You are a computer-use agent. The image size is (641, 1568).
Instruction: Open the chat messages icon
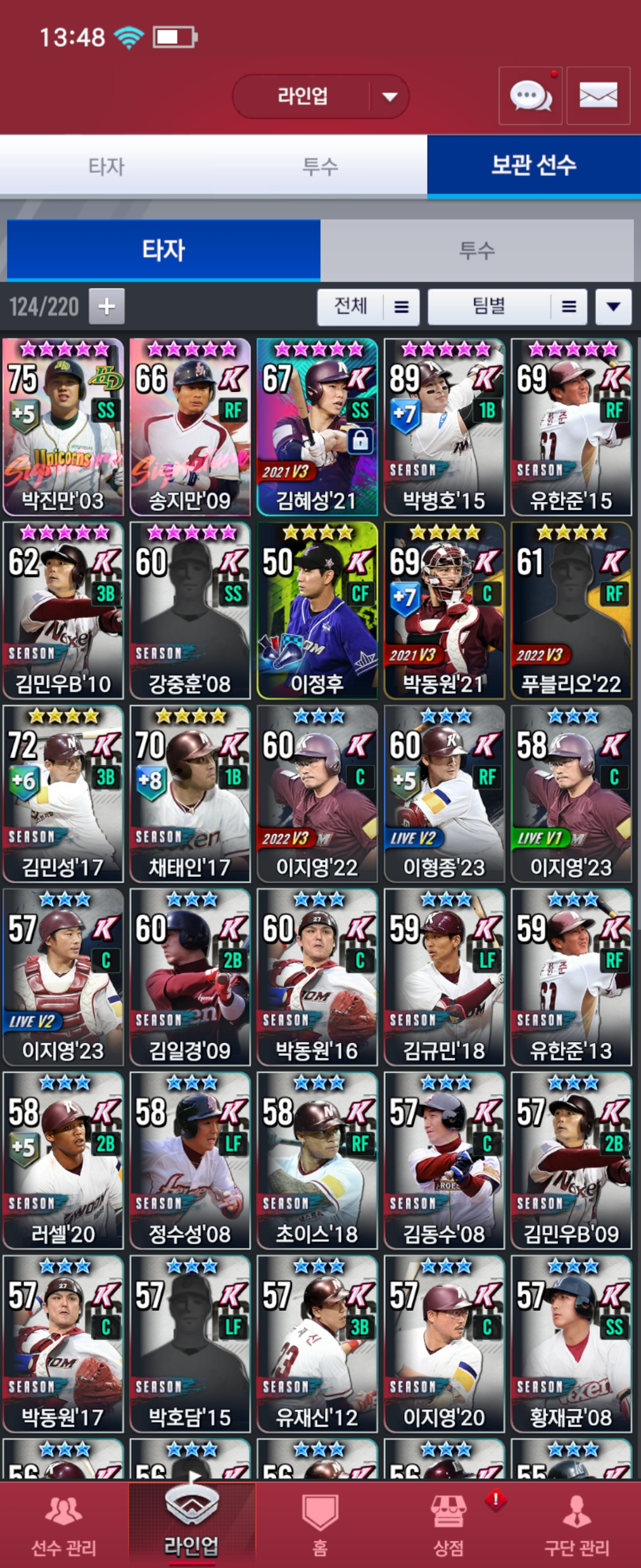click(529, 96)
